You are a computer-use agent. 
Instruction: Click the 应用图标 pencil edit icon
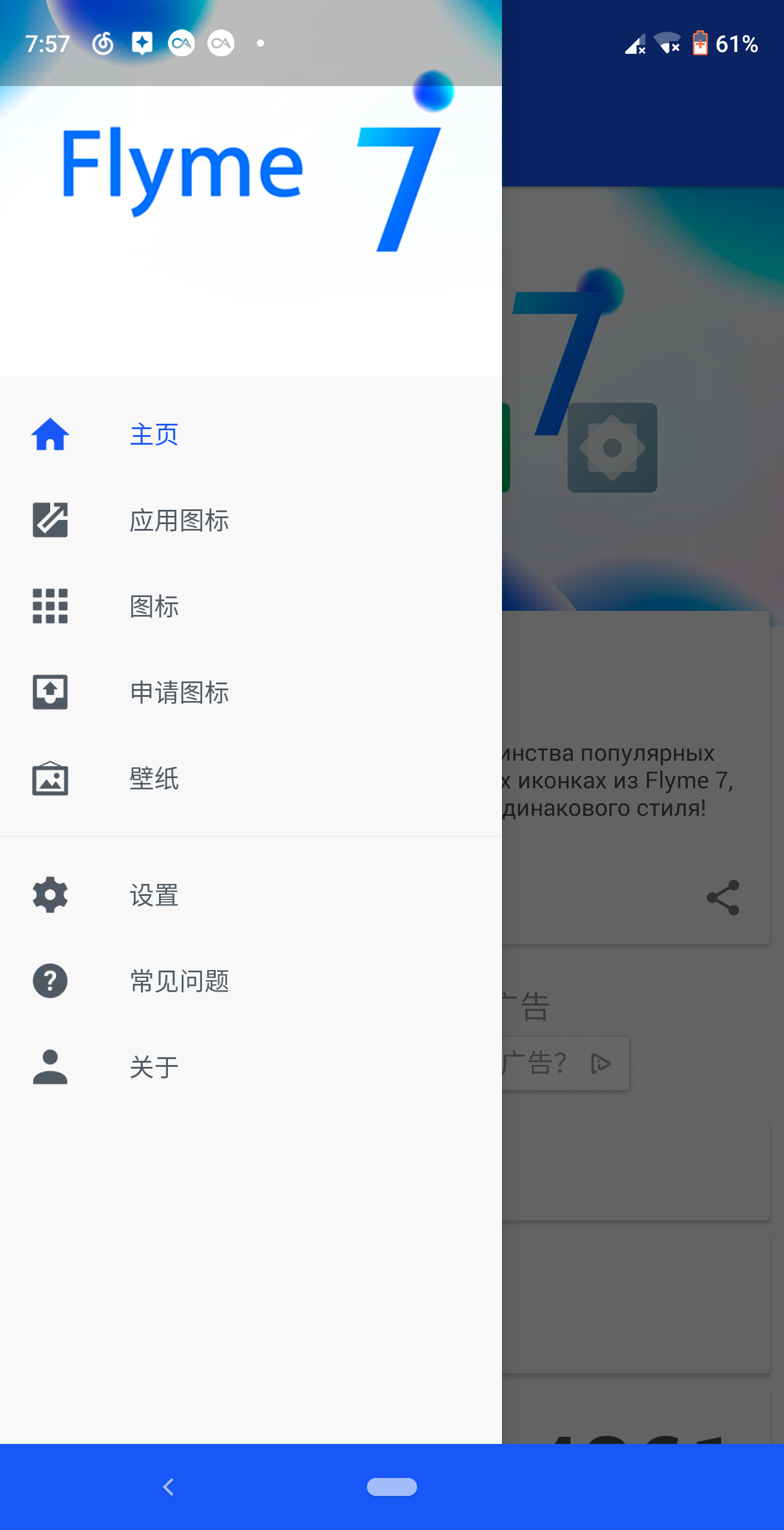click(x=50, y=521)
